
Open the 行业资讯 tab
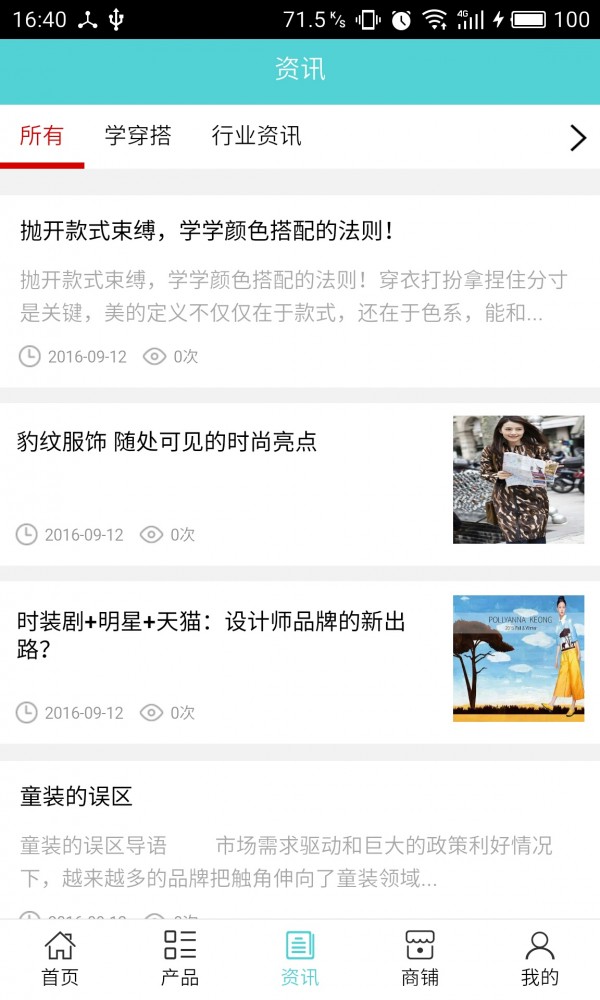pos(256,136)
